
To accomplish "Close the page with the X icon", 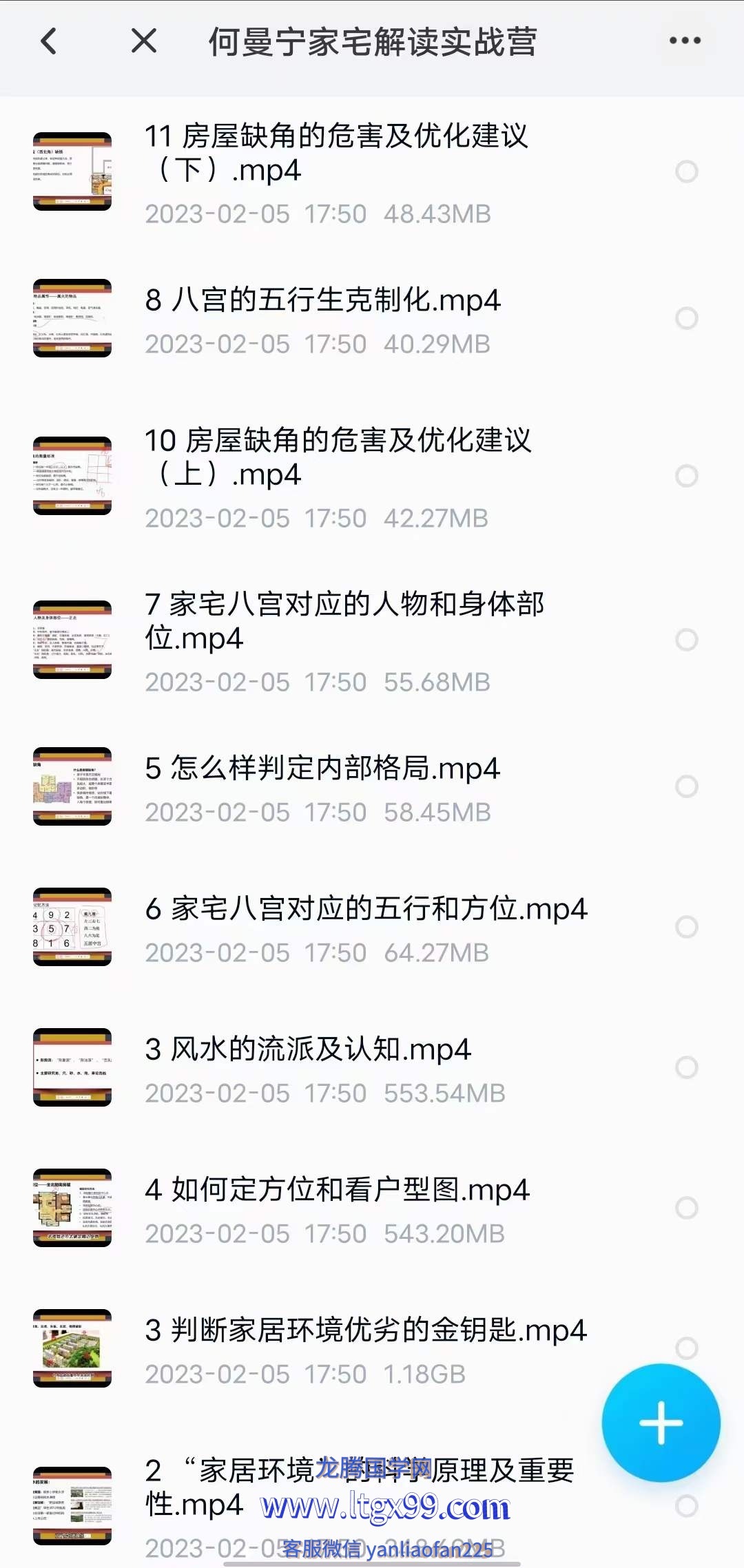I will pyautogui.click(x=144, y=41).
